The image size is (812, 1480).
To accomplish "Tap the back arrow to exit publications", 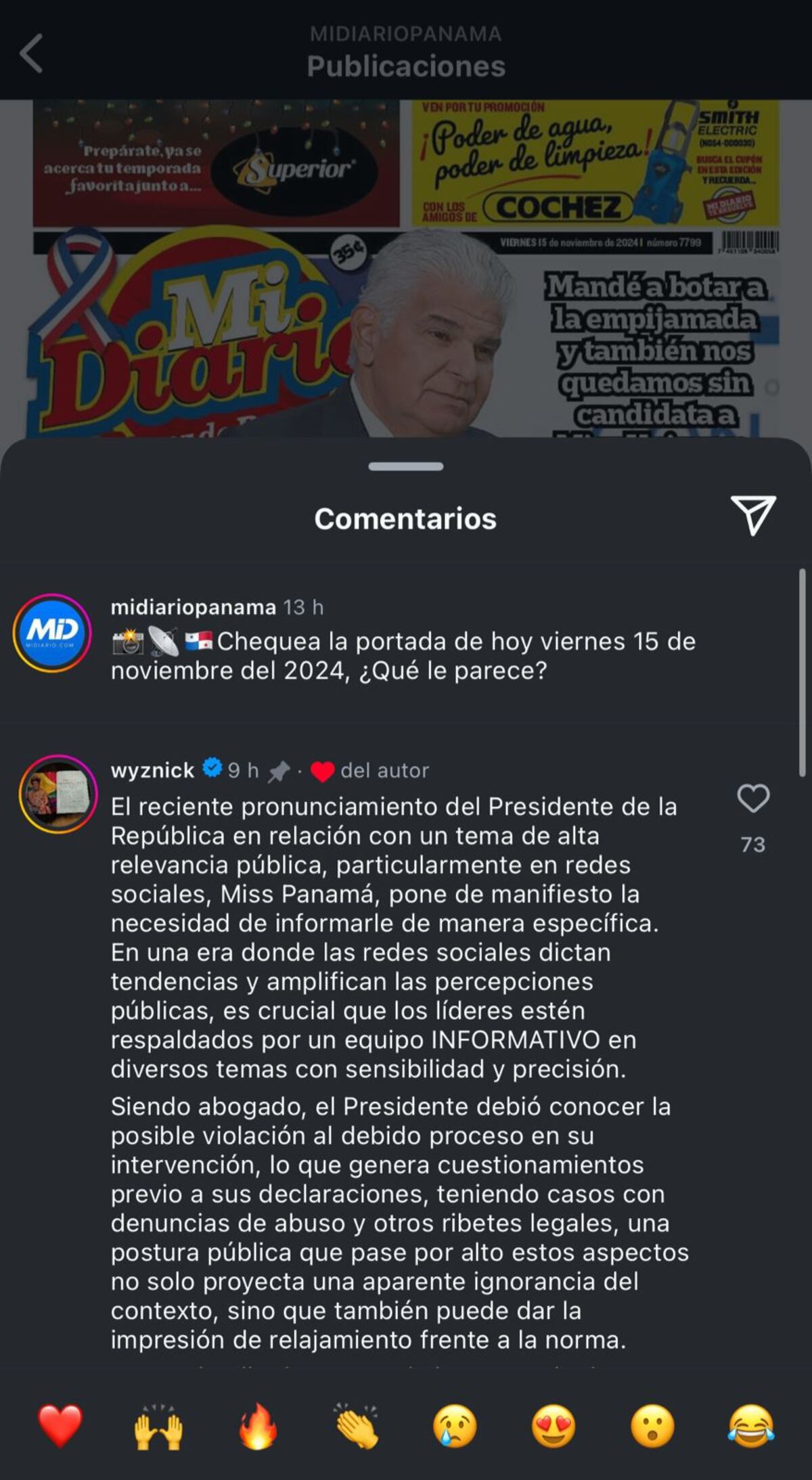I will [30, 54].
